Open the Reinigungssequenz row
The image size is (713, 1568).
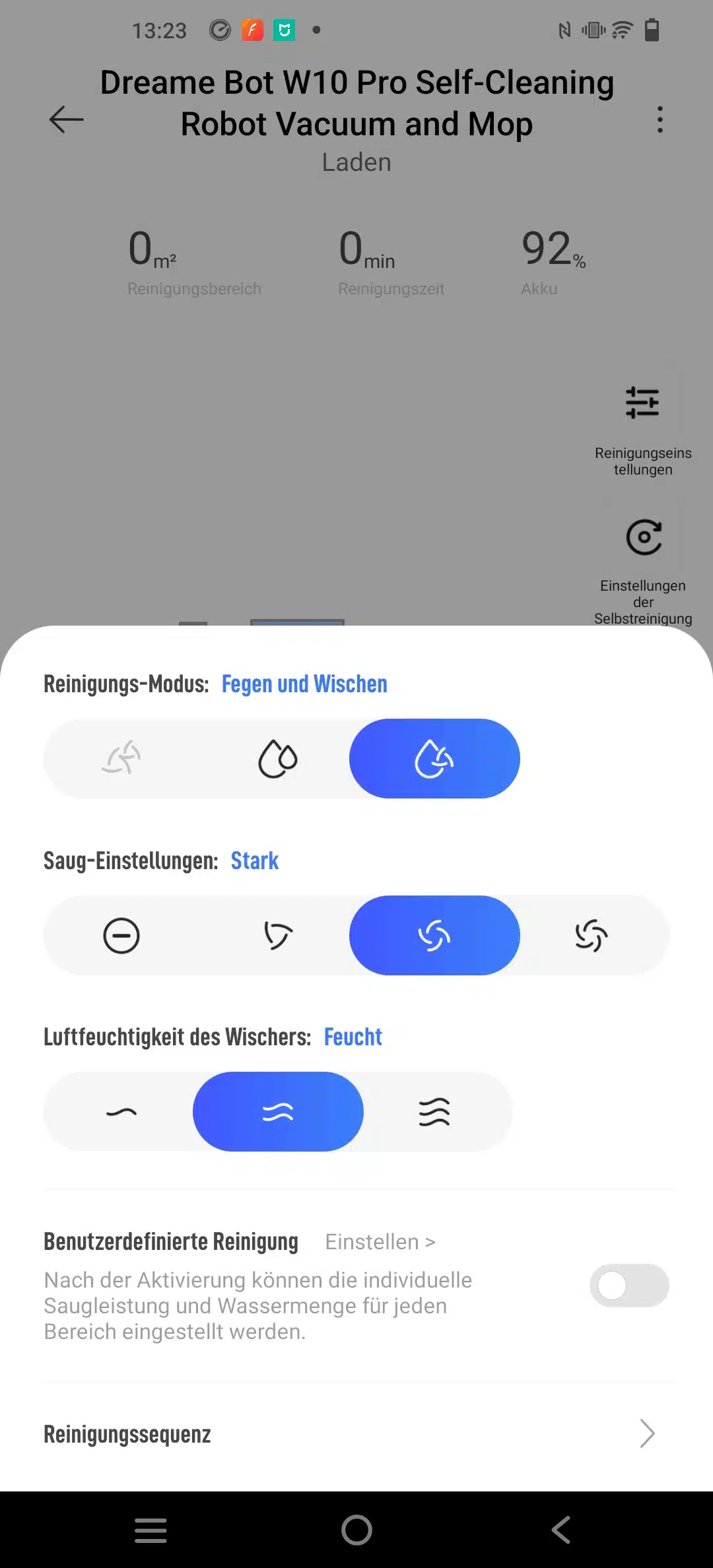coord(356,1434)
